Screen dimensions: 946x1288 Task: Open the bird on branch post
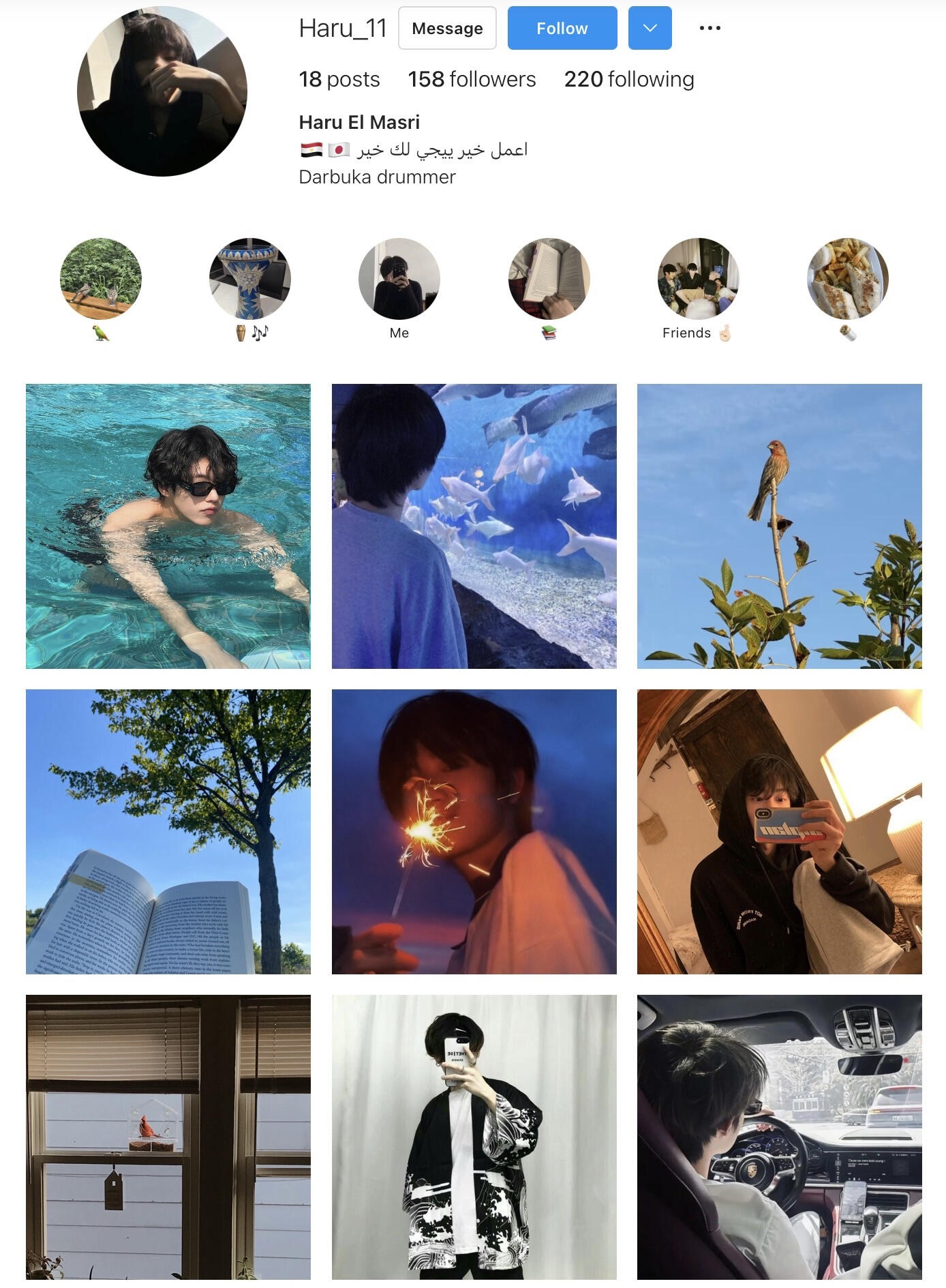779,526
